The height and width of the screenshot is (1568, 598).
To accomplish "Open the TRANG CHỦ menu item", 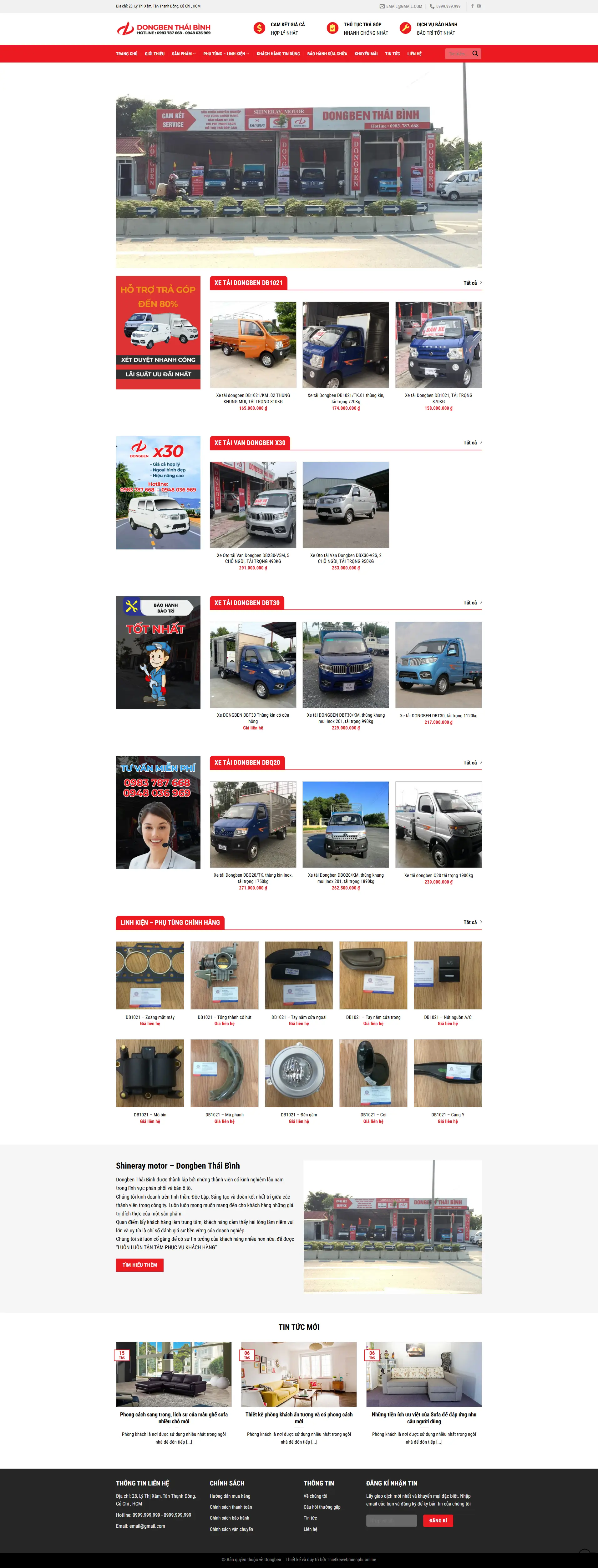I will 127,53.
